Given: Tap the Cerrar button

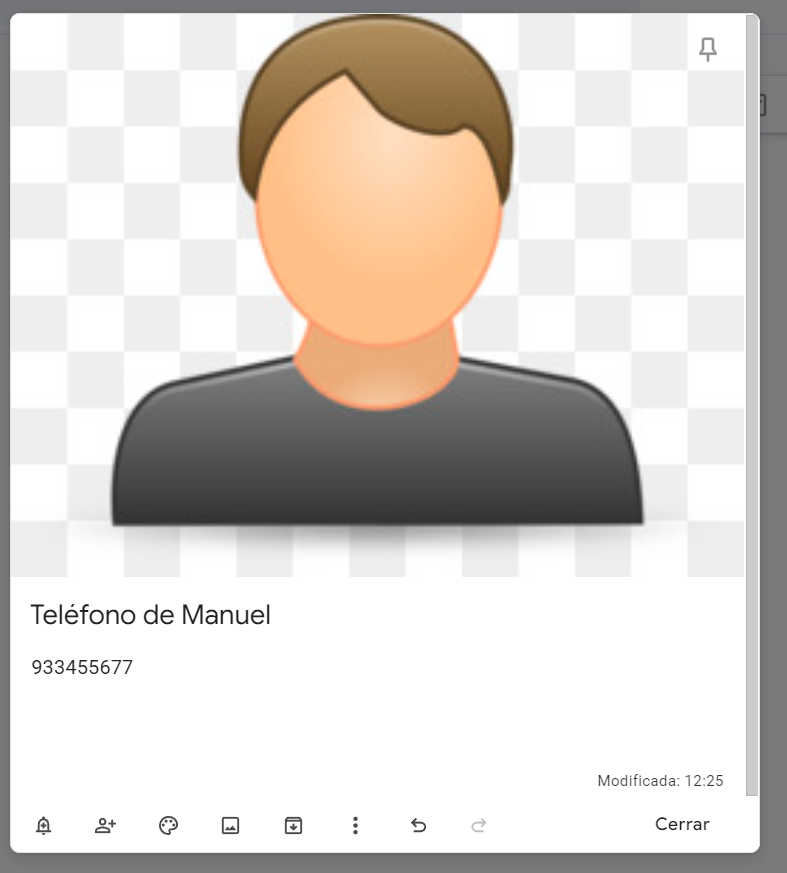Looking at the screenshot, I should 682,824.
